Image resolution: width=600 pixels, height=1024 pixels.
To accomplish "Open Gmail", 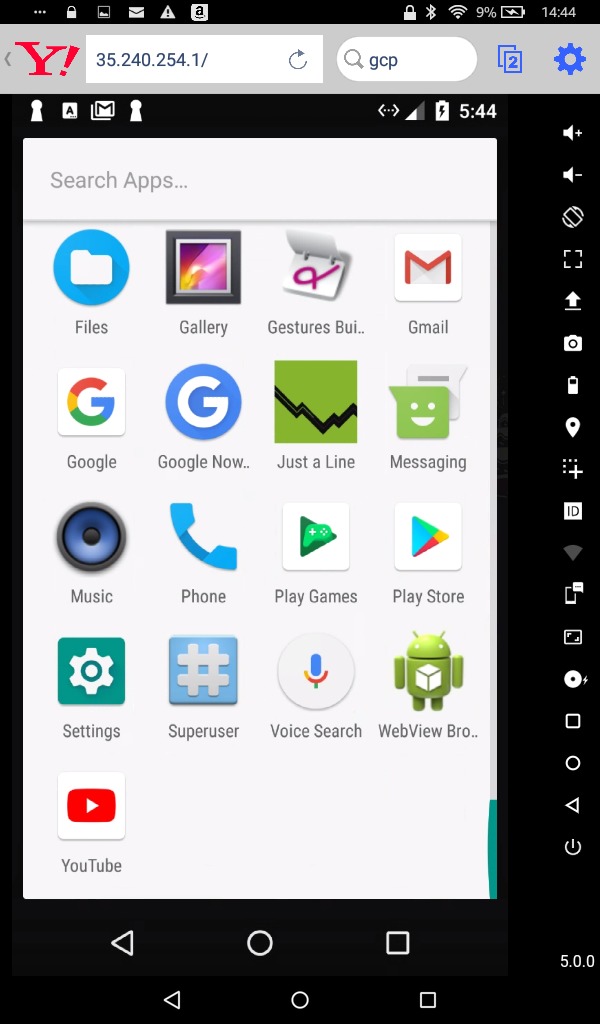I will click(x=428, y=283).
